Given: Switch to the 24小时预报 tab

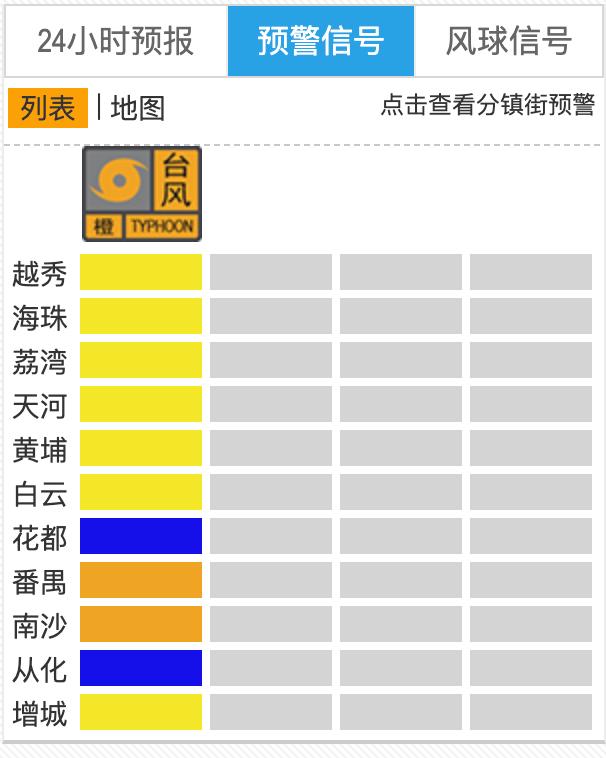Looking at the screenshot, I should point(115,41).
